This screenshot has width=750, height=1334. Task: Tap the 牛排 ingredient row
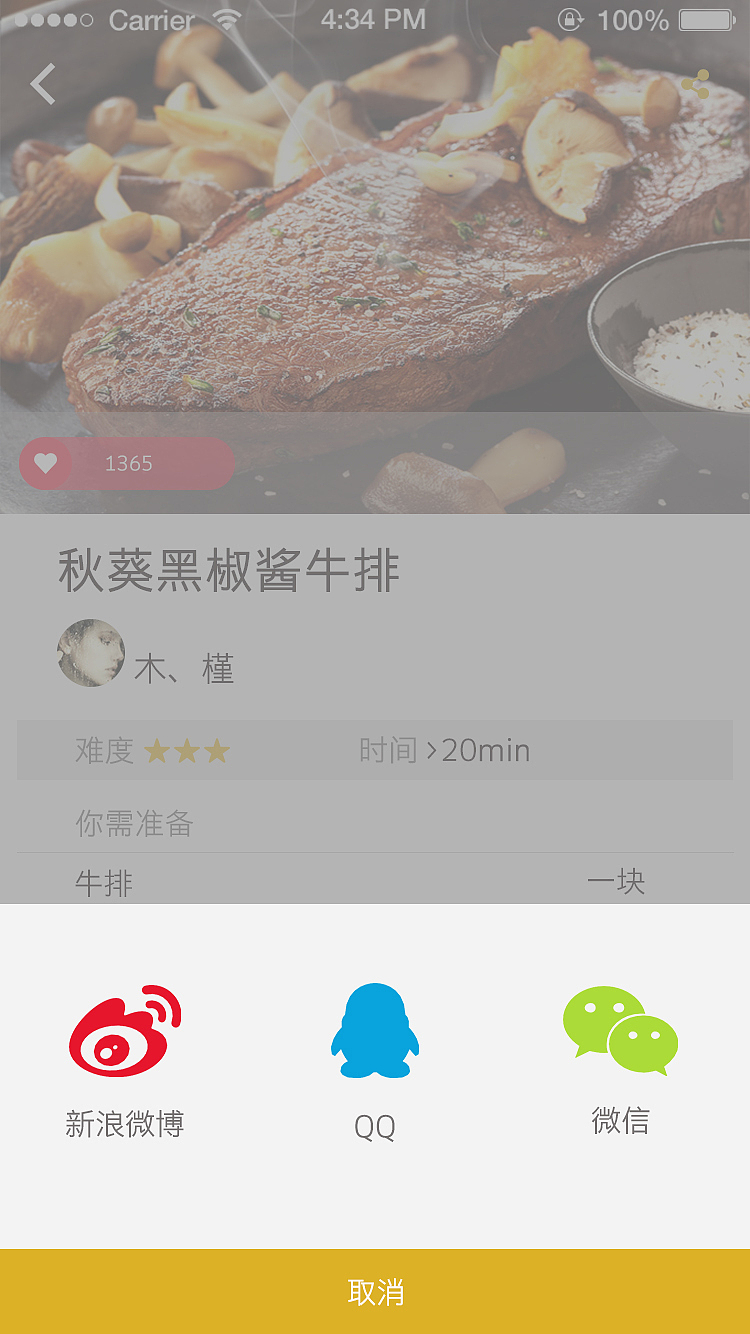tap(375, 881)
